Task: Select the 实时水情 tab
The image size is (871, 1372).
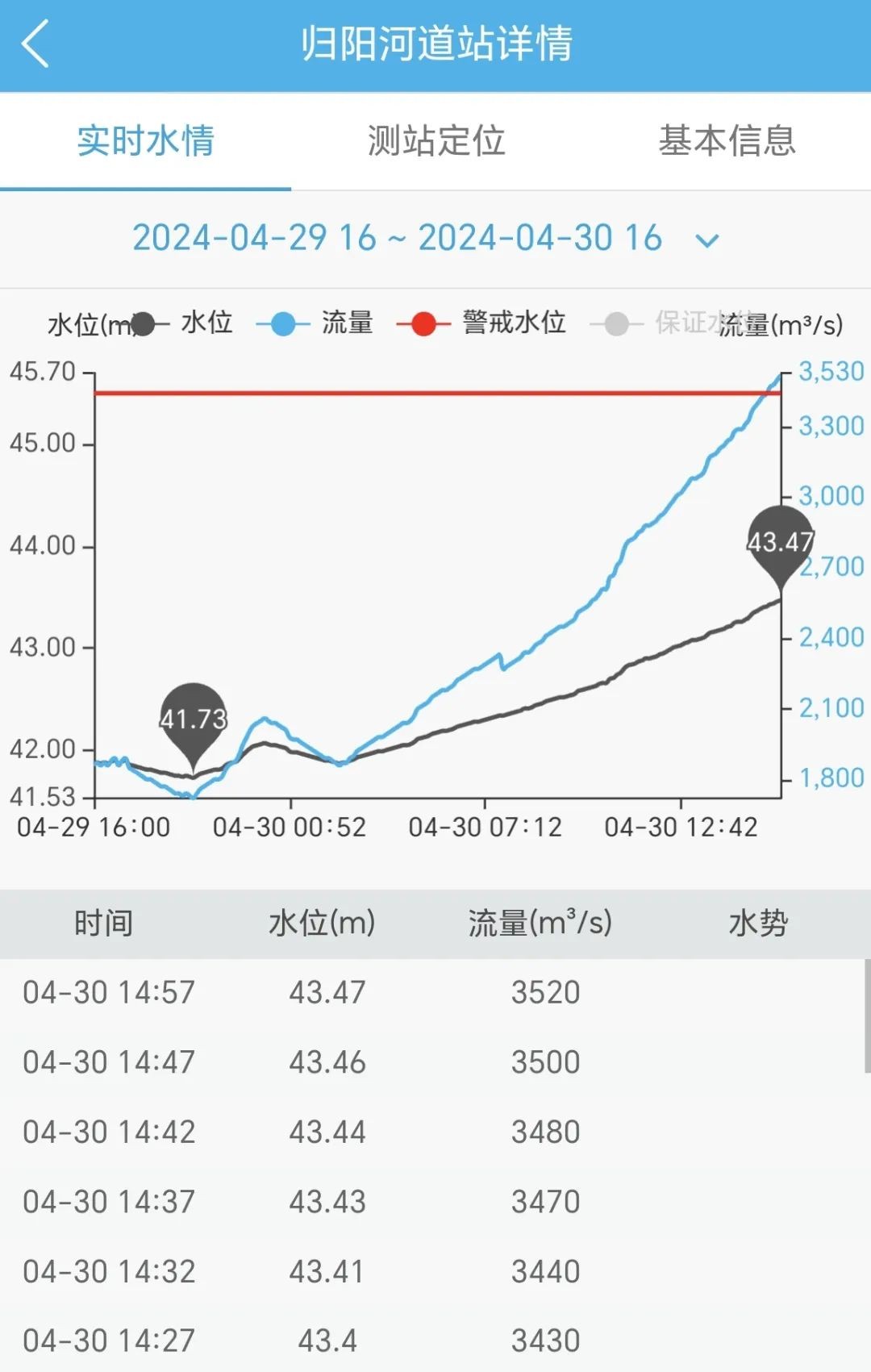Action: click(x=145, y=141)
